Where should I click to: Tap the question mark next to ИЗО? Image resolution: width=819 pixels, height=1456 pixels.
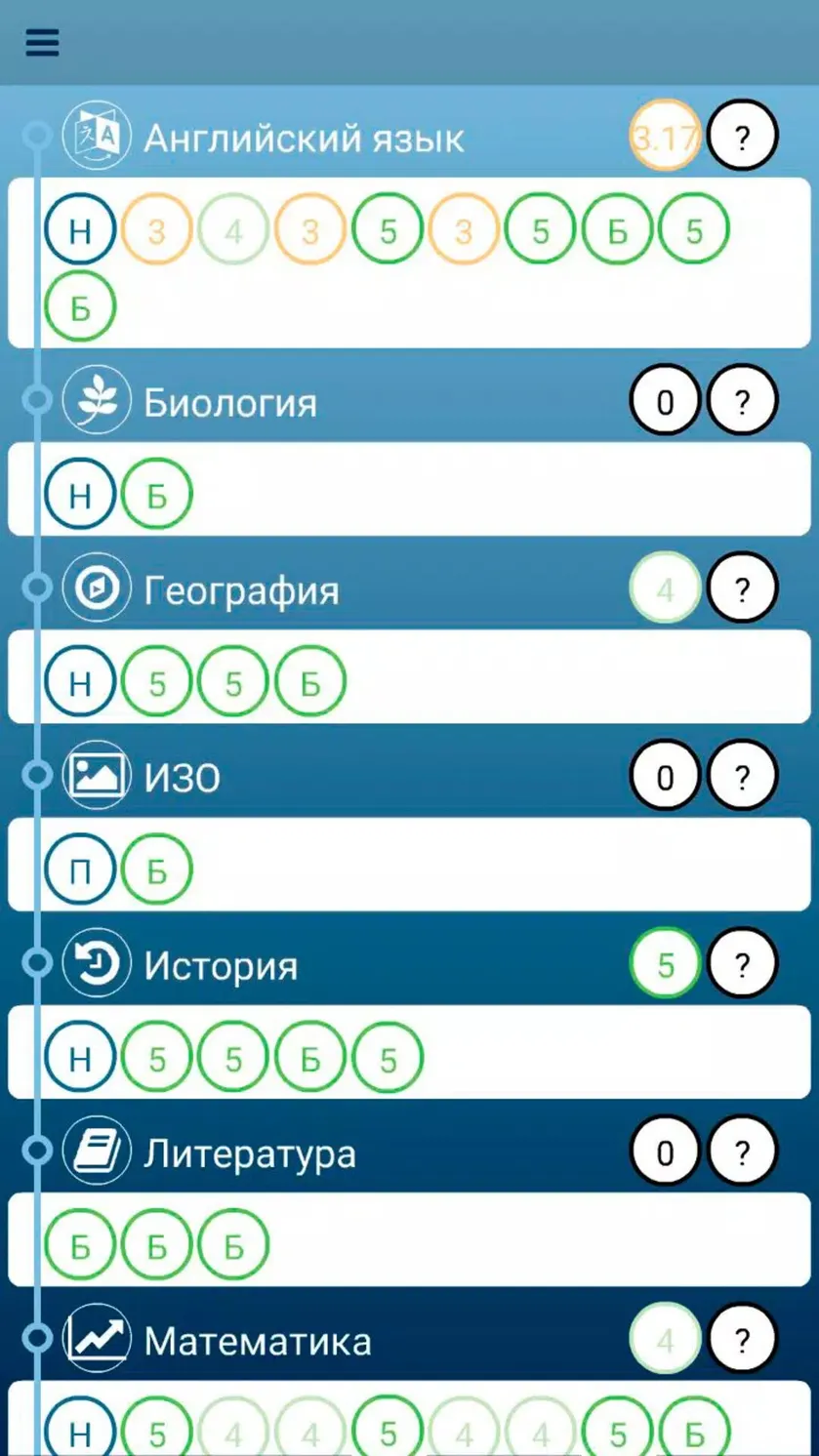(x=742, y=777)
